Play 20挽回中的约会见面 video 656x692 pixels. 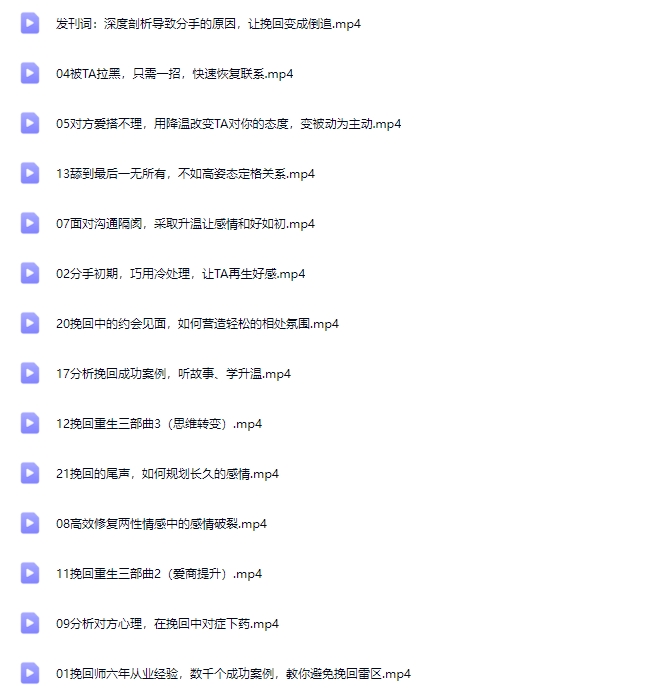click(x=197, y=324)
